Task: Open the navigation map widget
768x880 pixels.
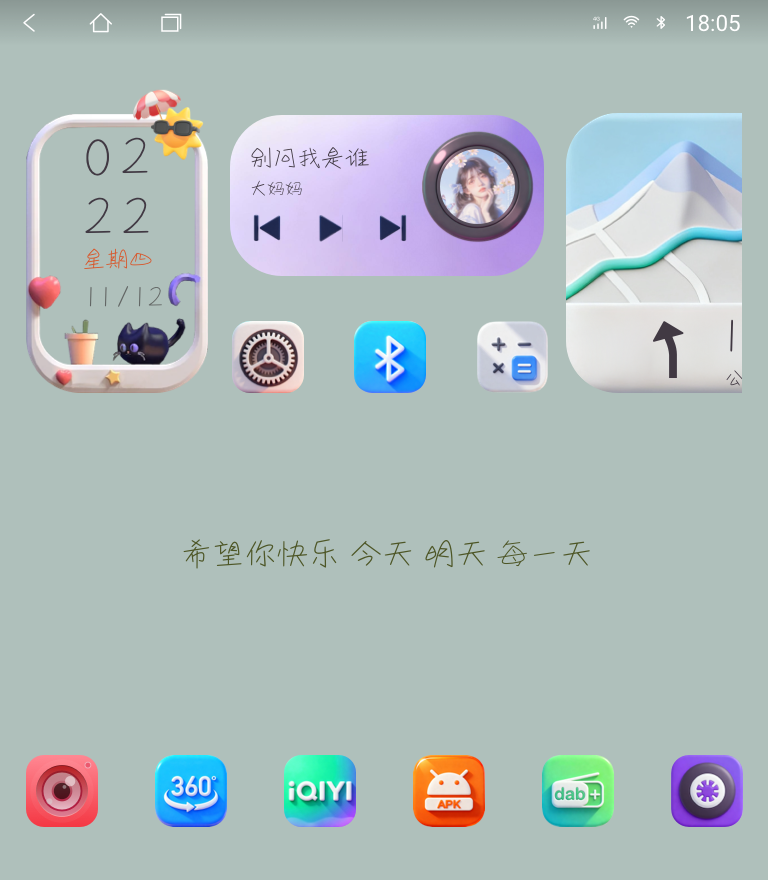Action: click(655, 252)
